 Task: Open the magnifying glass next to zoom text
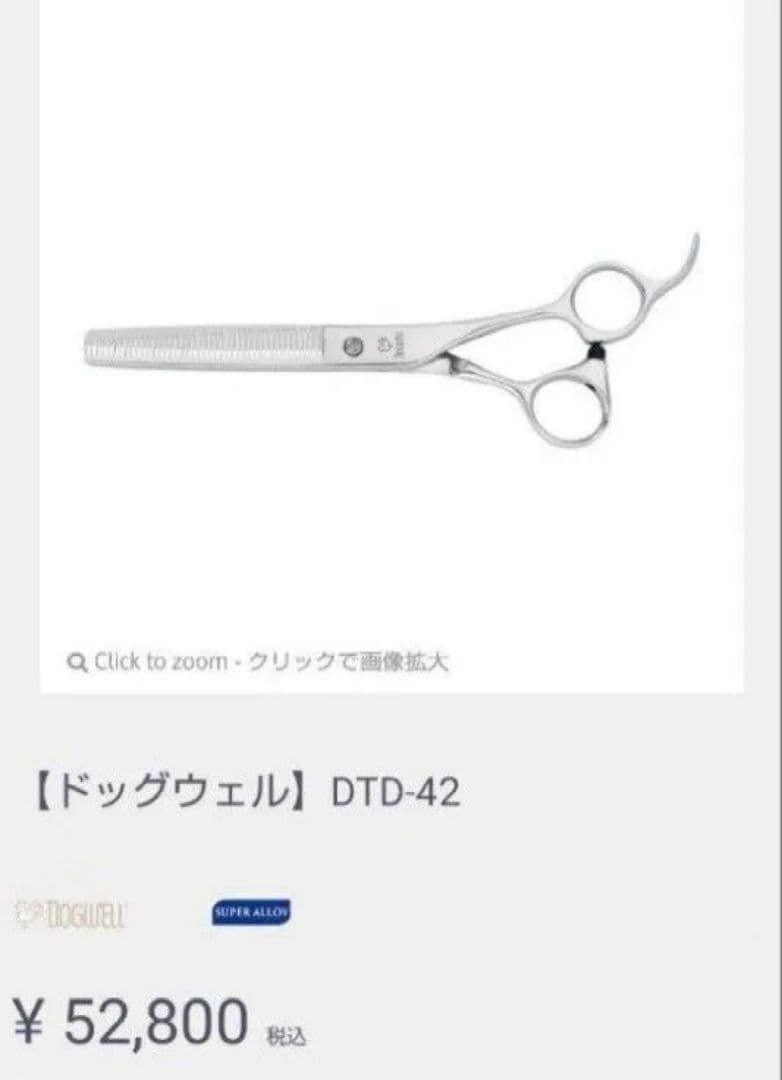75,659
